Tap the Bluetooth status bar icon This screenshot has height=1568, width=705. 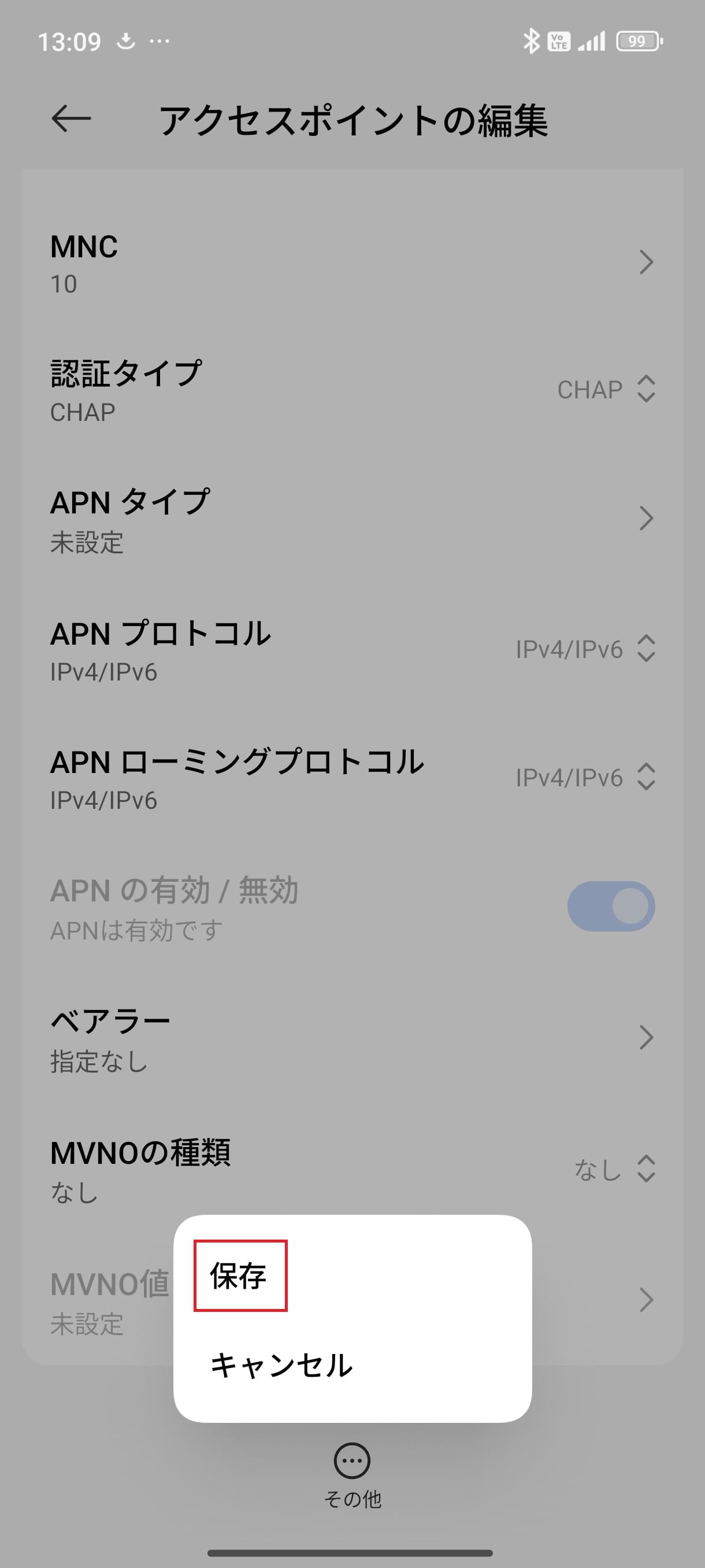pyautogui.click(x=532, y=41)
